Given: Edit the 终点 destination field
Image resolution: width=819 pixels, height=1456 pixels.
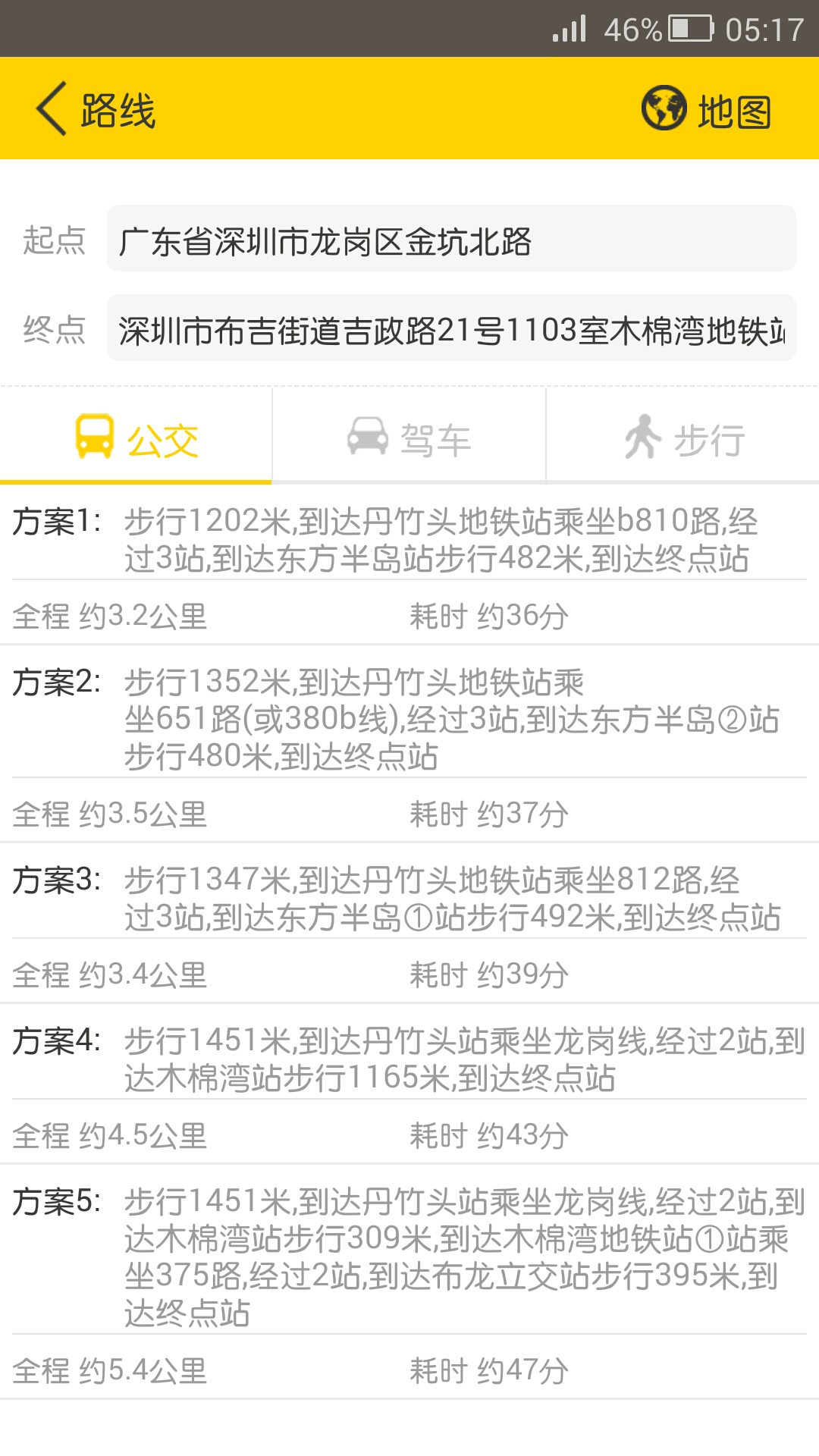Looking at the screenshot, I should 451,328.
